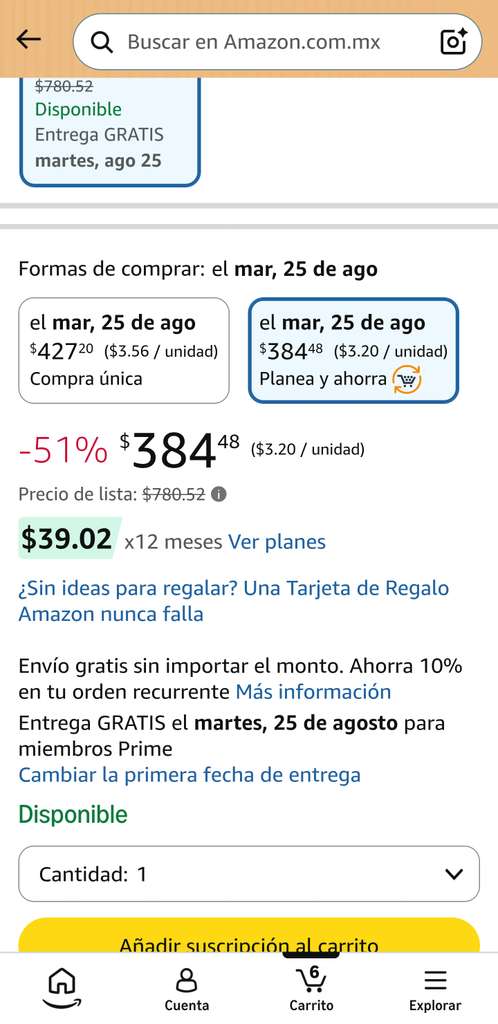Select the Compra única purchase option
This screenshot has width=498, height=1024.
coord(124,351)
